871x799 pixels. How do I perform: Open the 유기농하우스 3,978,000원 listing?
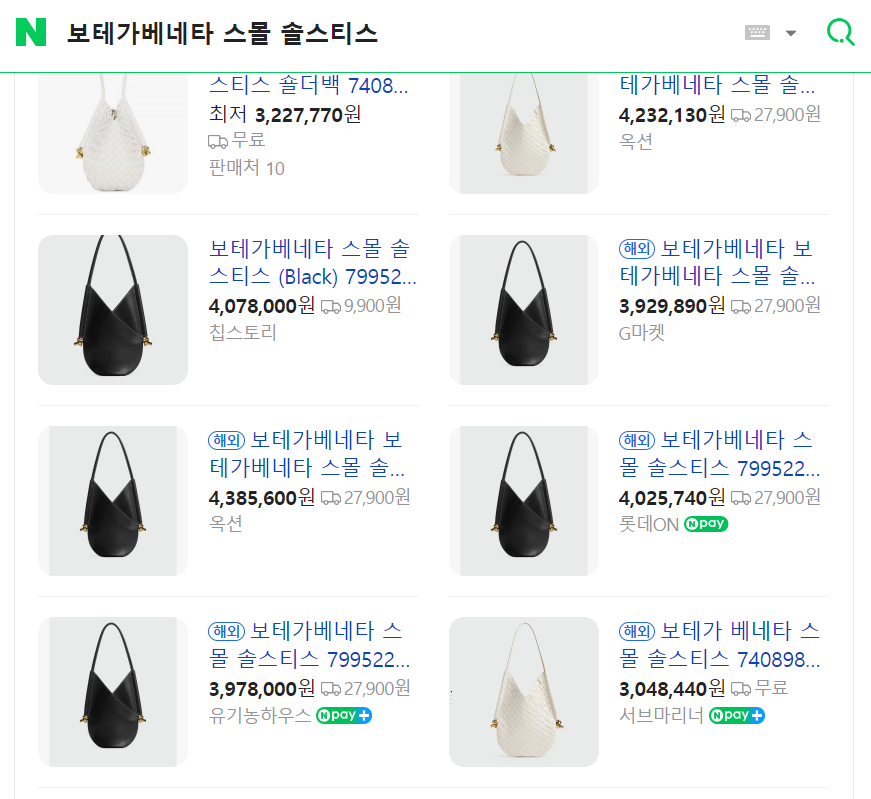306,646
